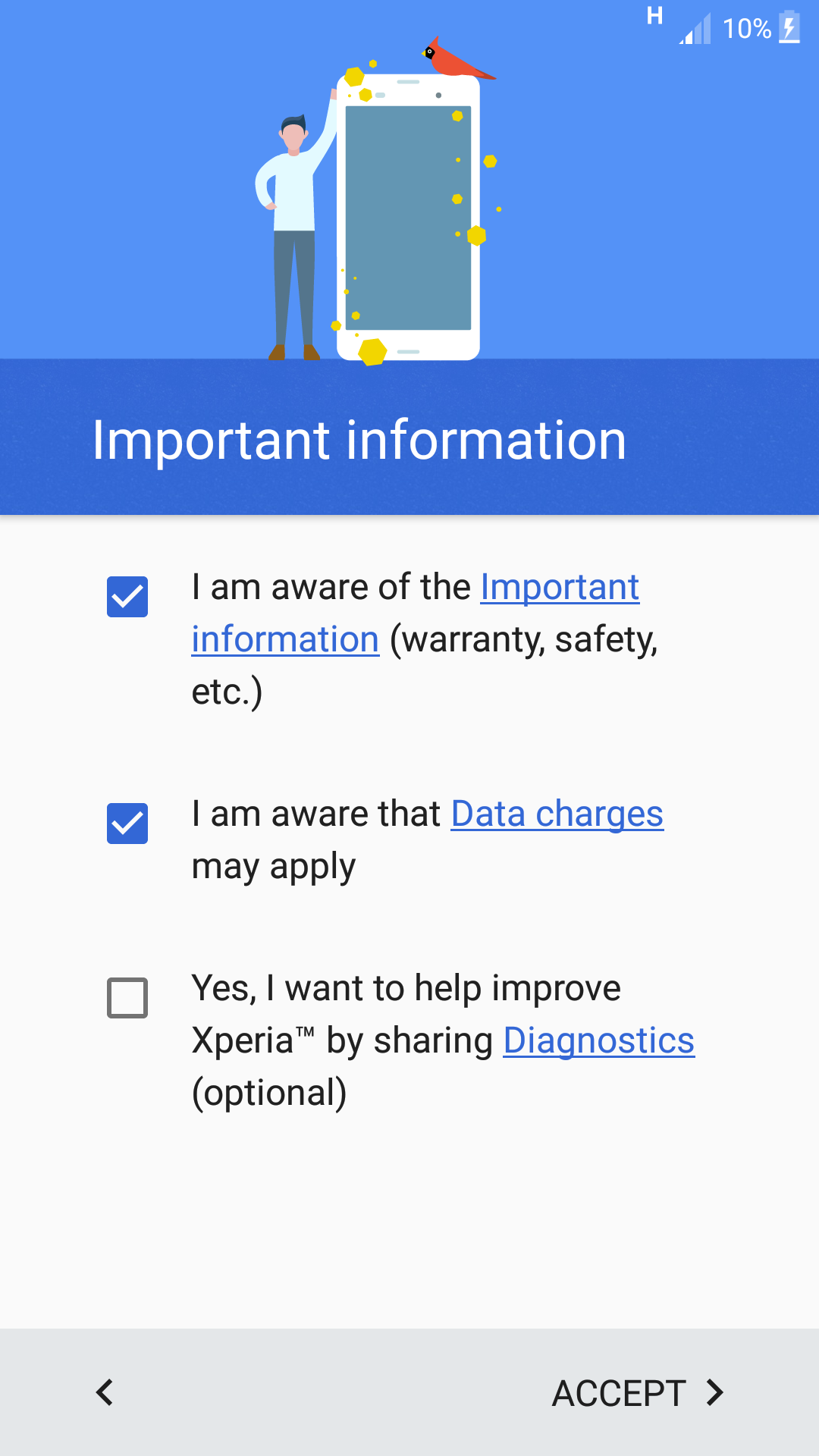Viewport: 819px width, 1456px height.
Task: Enable sharing Diagnostics checkbox
Action: coord(127,997)
